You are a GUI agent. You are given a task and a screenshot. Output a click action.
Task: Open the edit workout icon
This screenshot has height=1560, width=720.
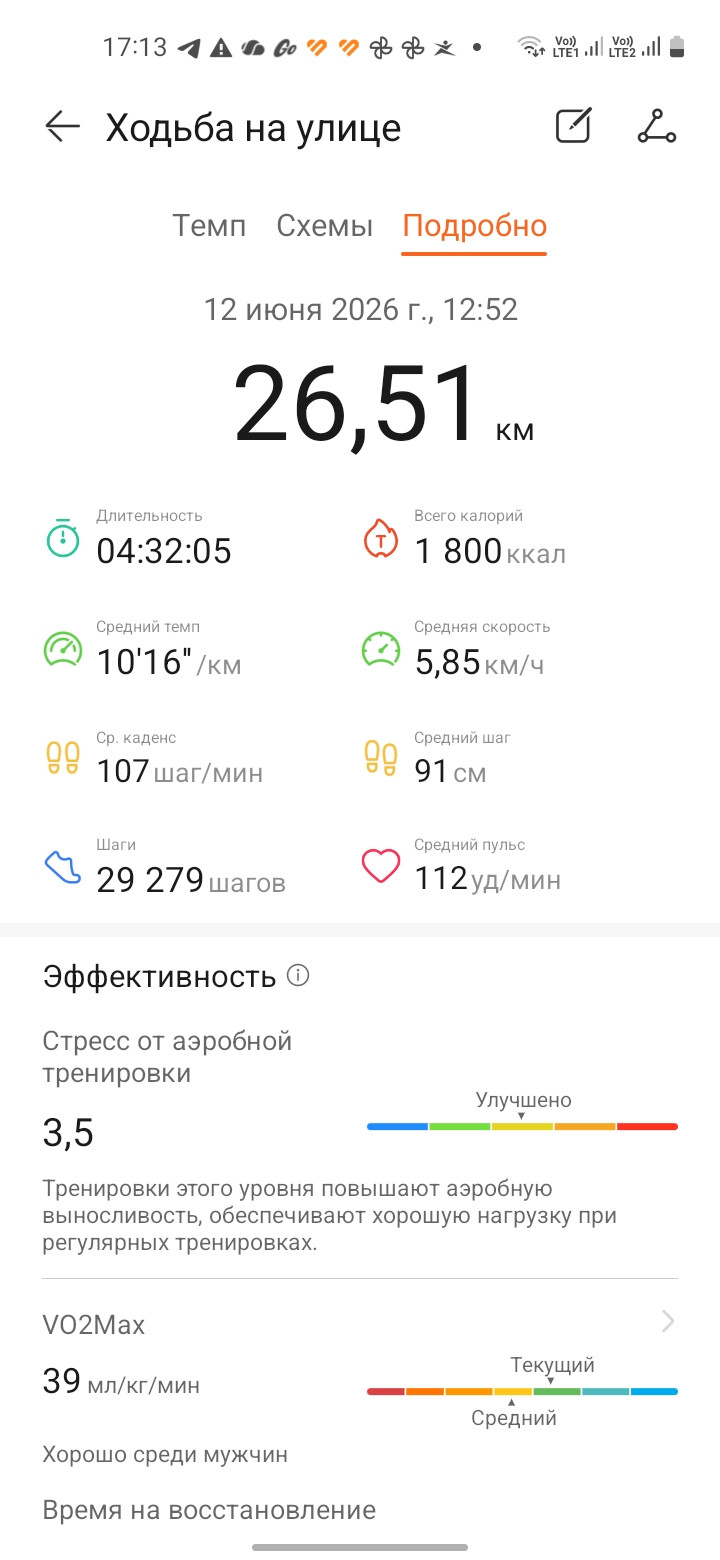[x=574, y=126]
